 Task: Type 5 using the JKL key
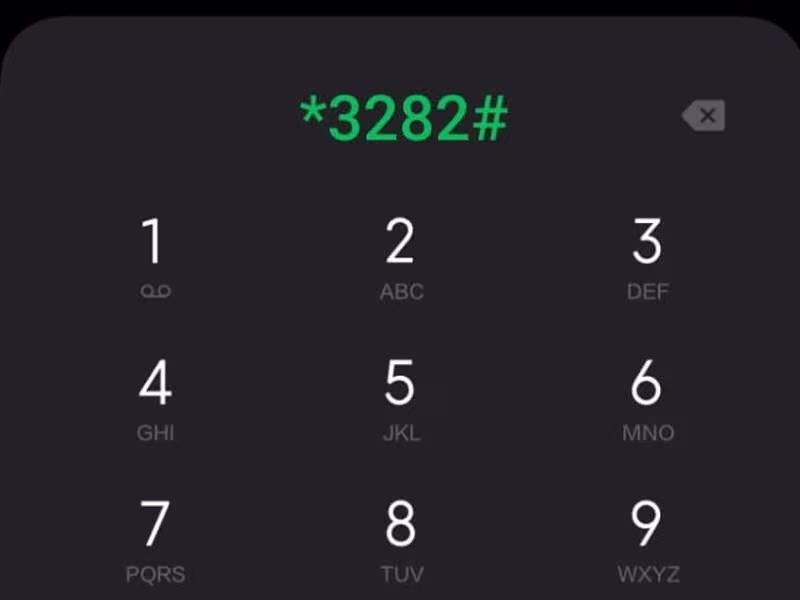click(x=401, y=398)
